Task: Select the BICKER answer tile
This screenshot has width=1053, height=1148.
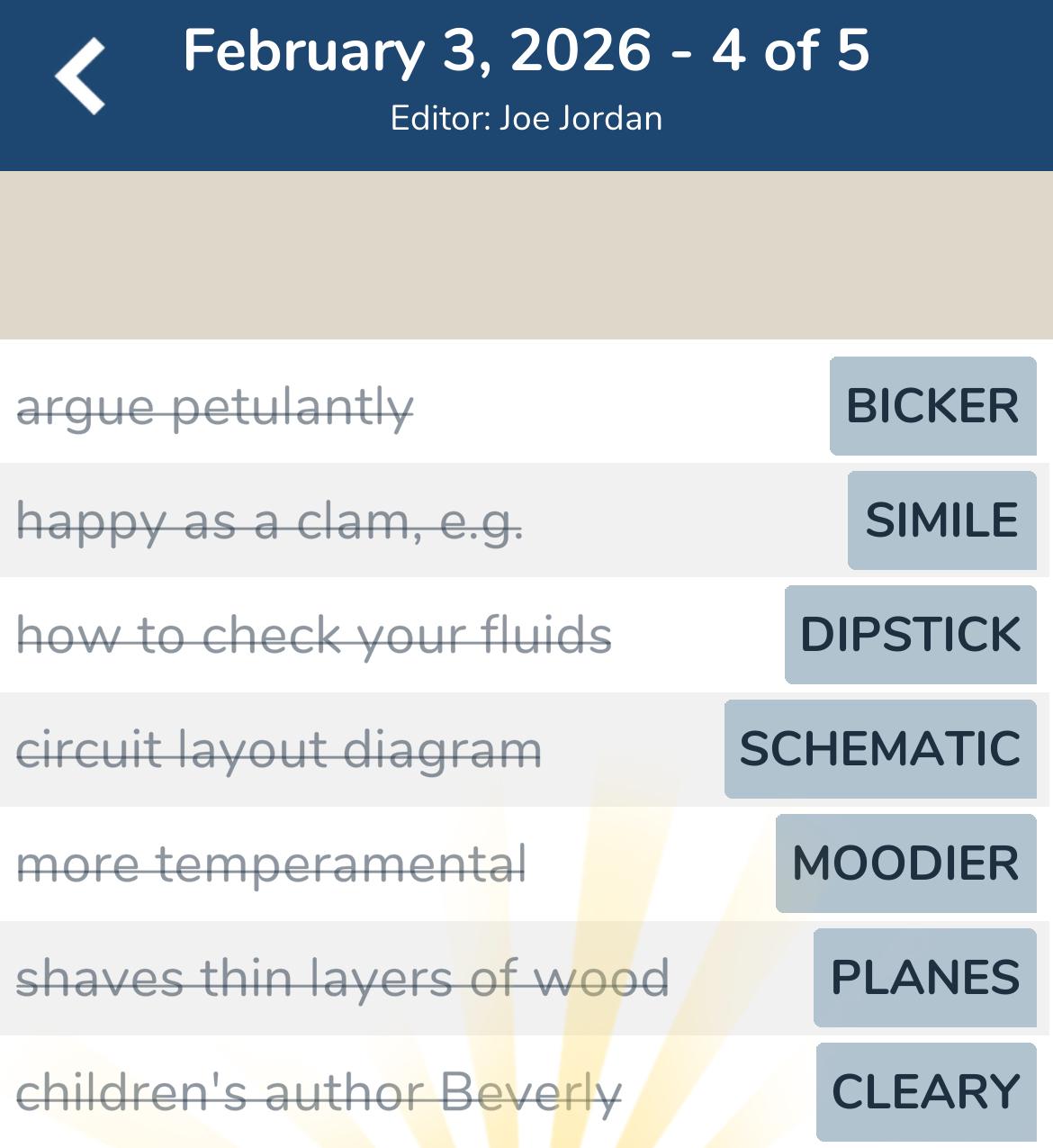Action: (932, 405)
